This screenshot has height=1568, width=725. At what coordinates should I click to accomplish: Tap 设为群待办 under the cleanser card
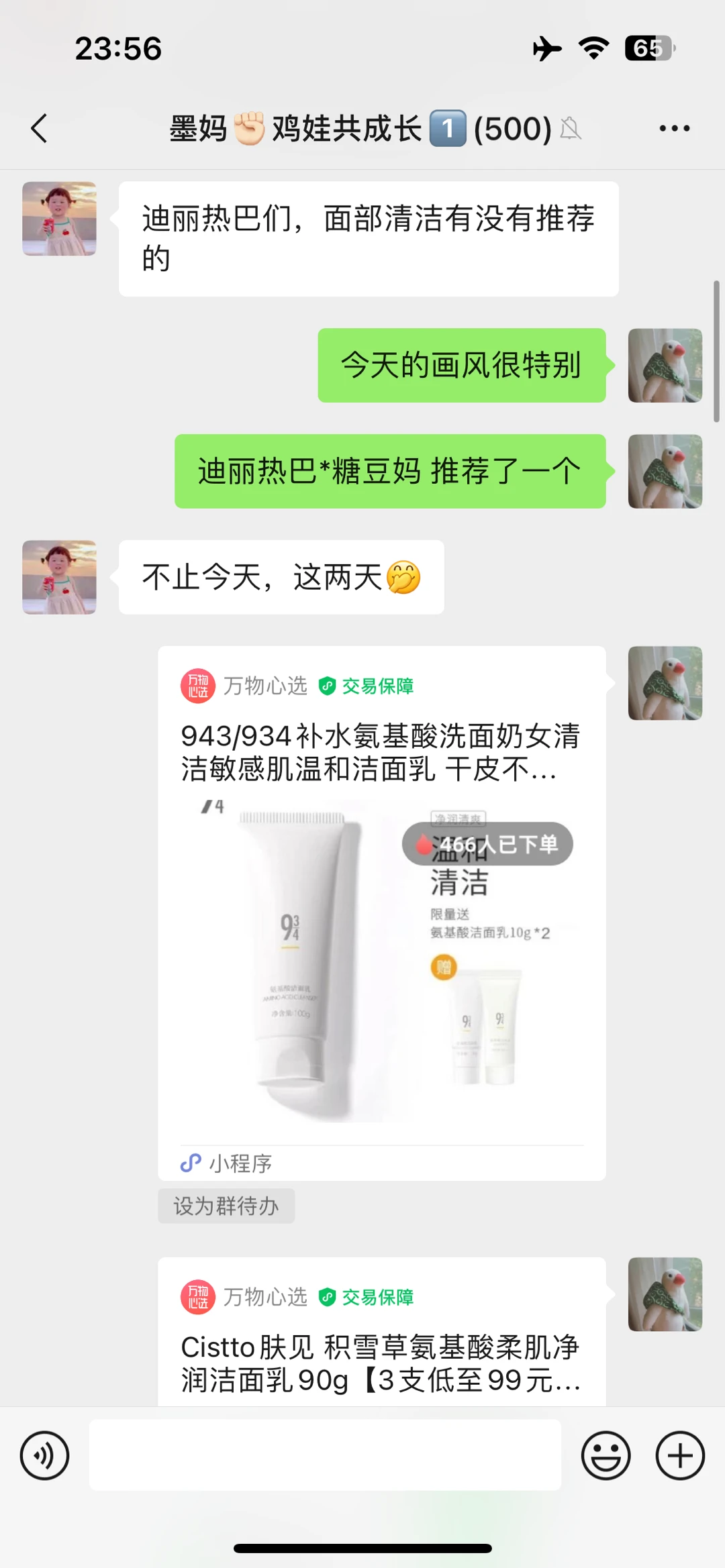tap(226, 1206)
